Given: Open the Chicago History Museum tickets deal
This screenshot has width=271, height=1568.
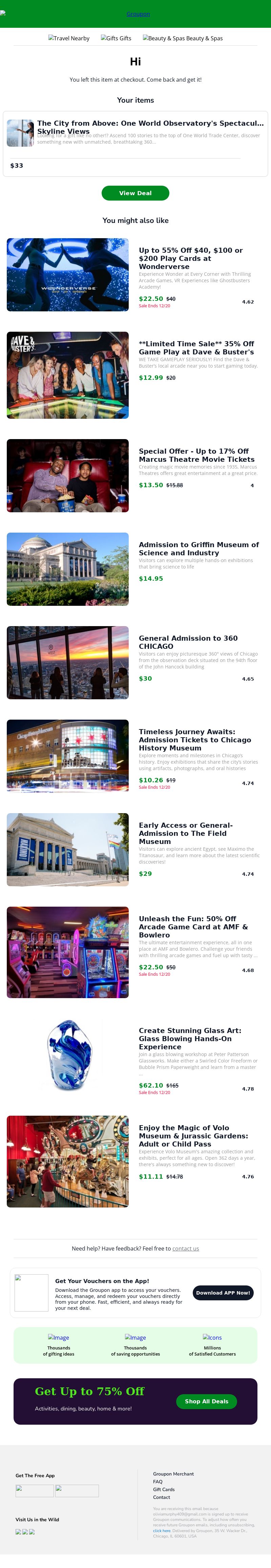Looking at the screenshot, I should pos(195,740).
